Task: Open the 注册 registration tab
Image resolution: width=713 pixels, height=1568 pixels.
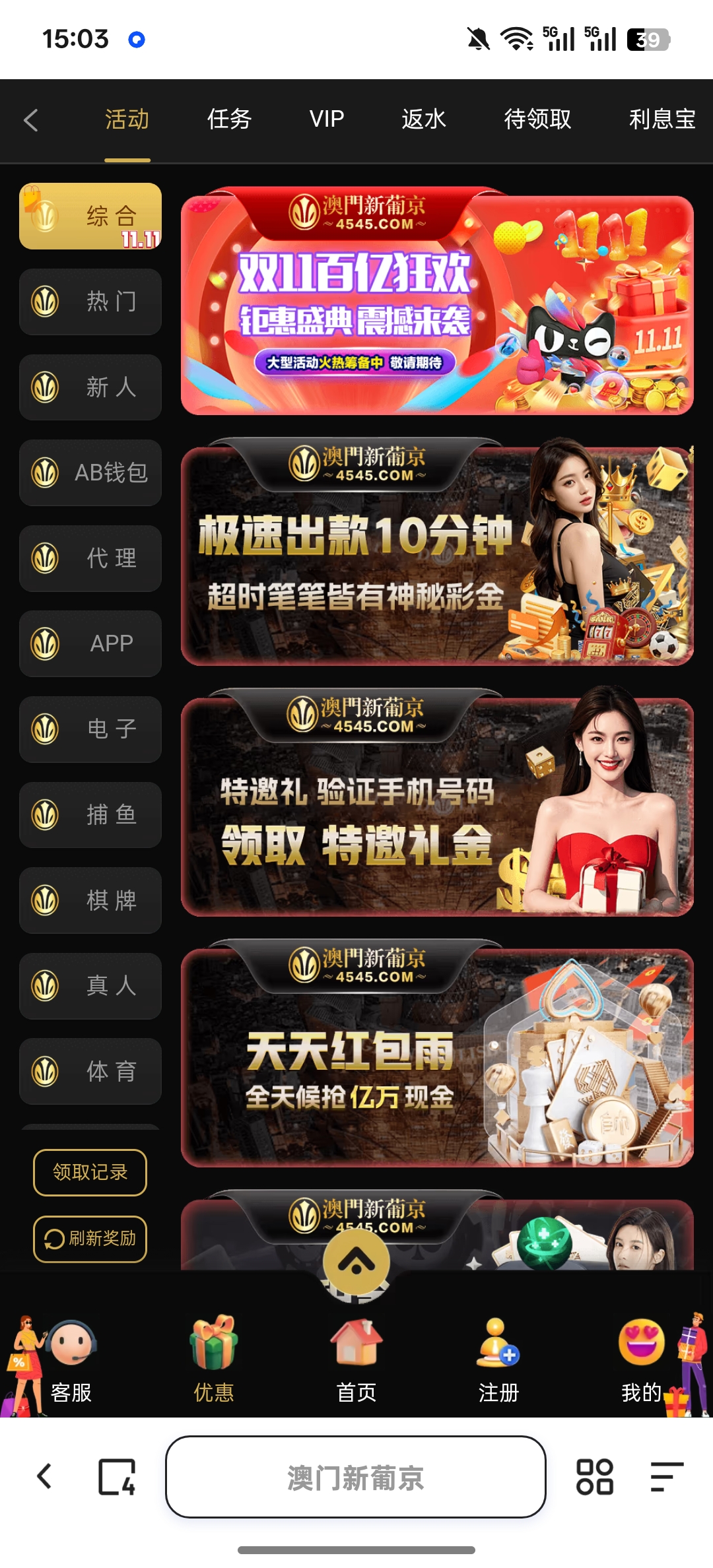Action: (x=498, y=1359)
